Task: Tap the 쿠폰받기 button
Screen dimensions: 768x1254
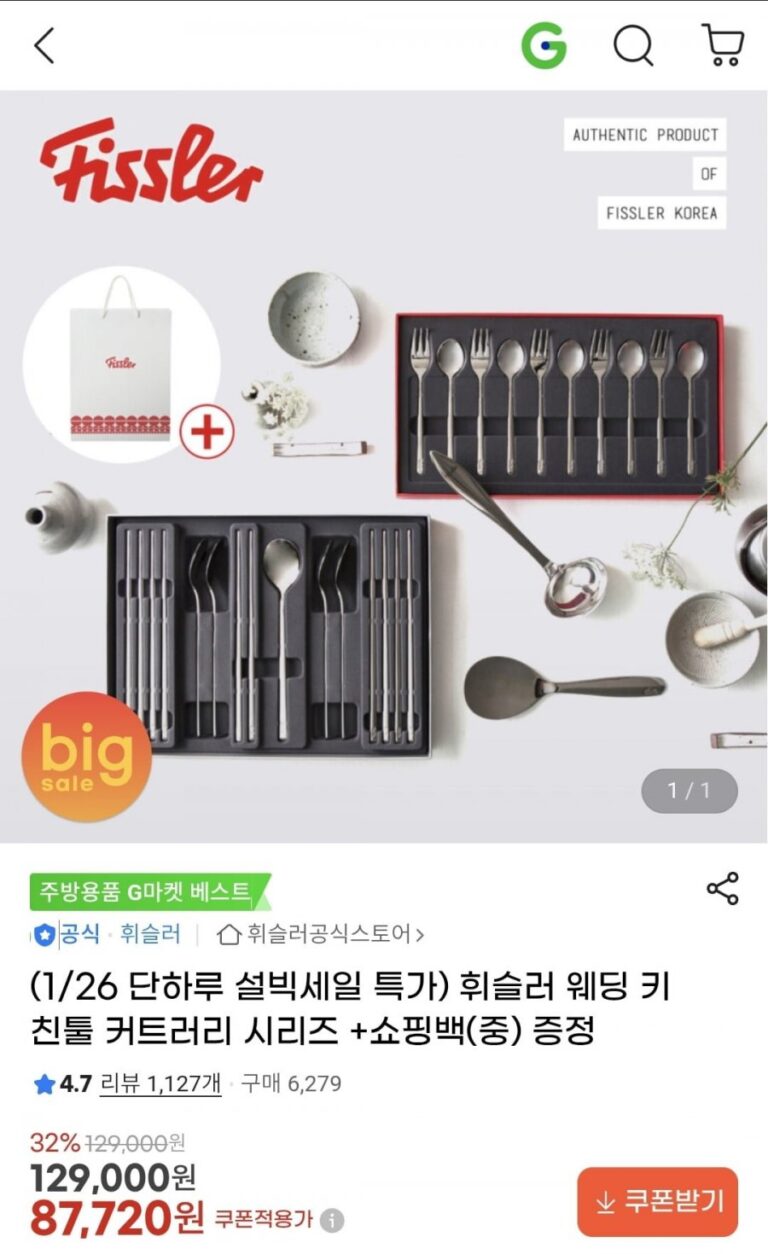Action: [x=657, y=1202]
